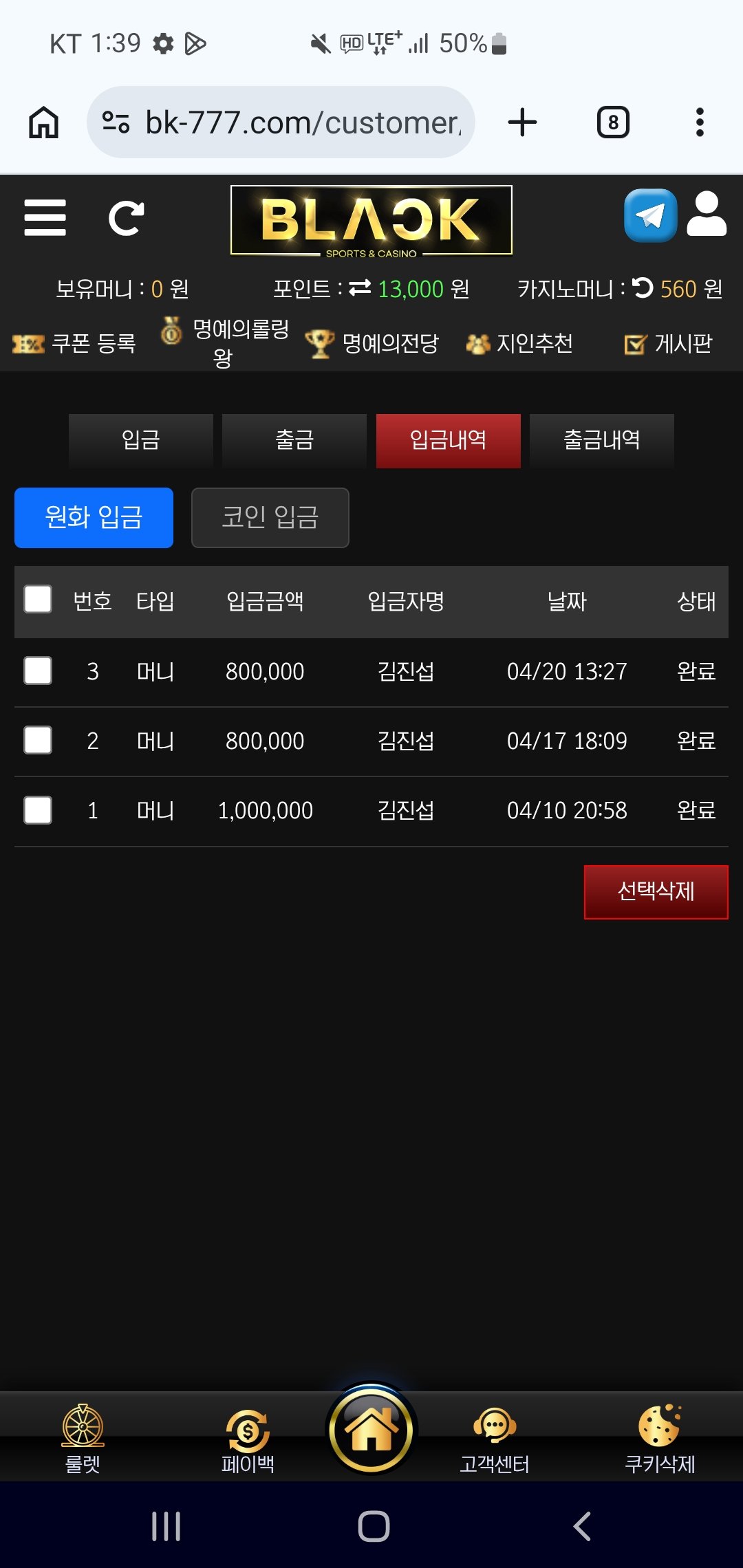Open 고객센터 in the bottom bar
The image size is (743, 1568).
point(494,1439)
